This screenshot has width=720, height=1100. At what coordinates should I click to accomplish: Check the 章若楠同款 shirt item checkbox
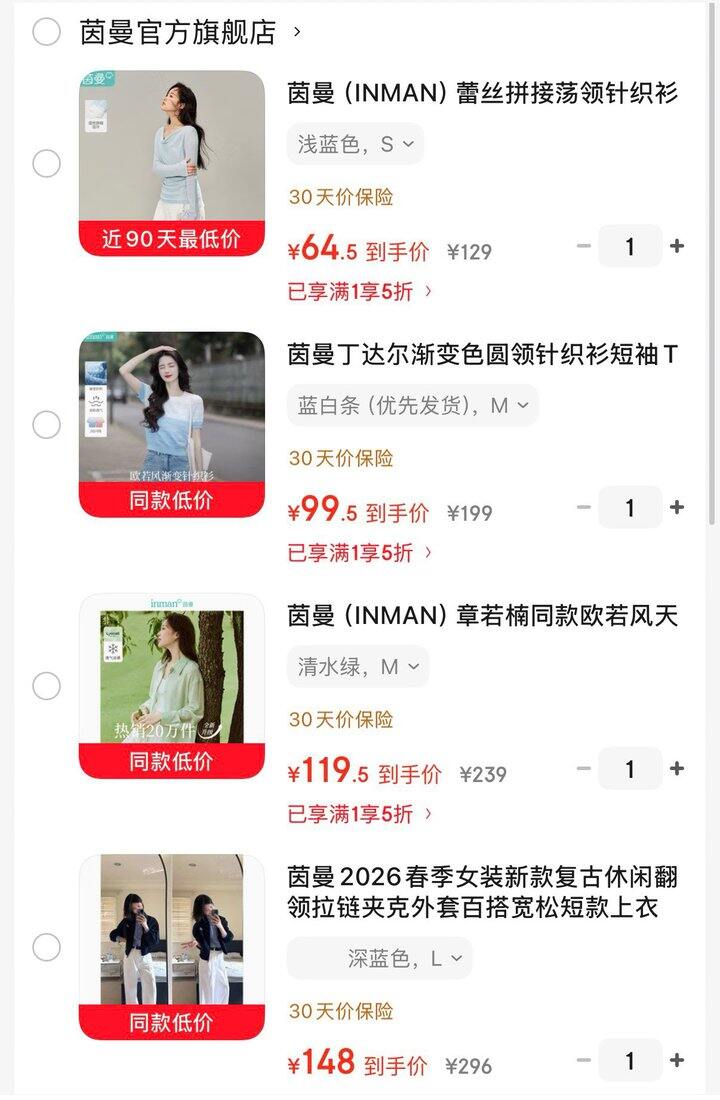[x=47, y=686]
